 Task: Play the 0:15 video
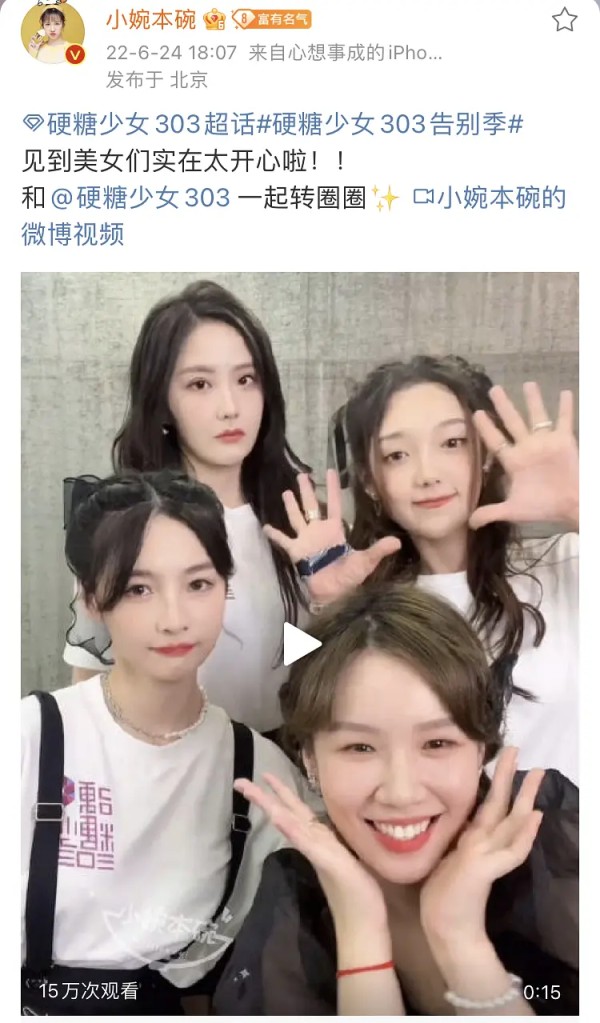[300, 644]
